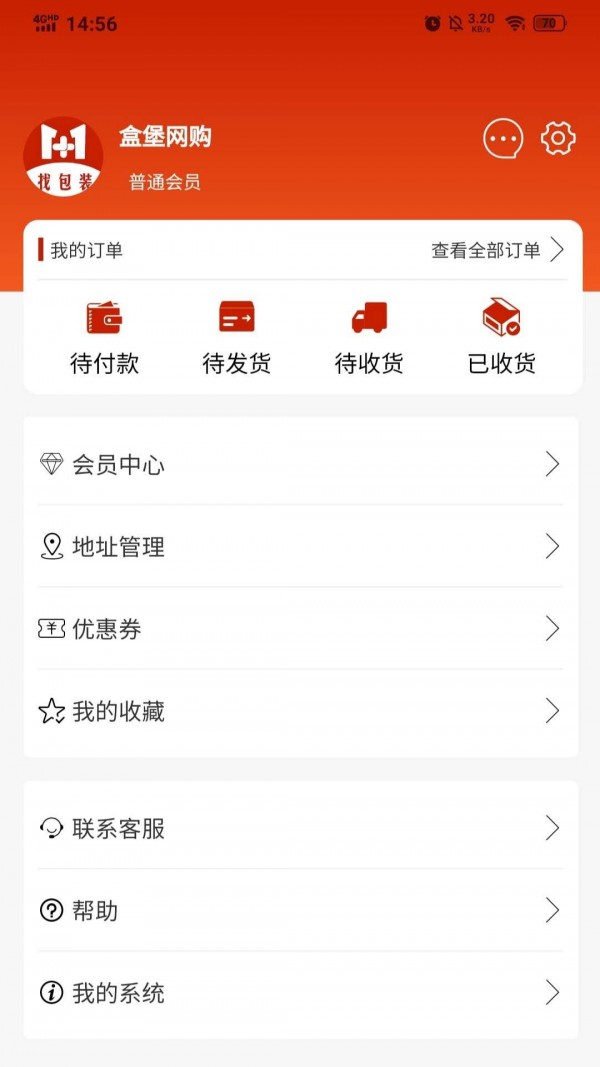Tap the 盒堡网购 profile avatar
Screen dimensions: 600x1067
click(63, 157)
